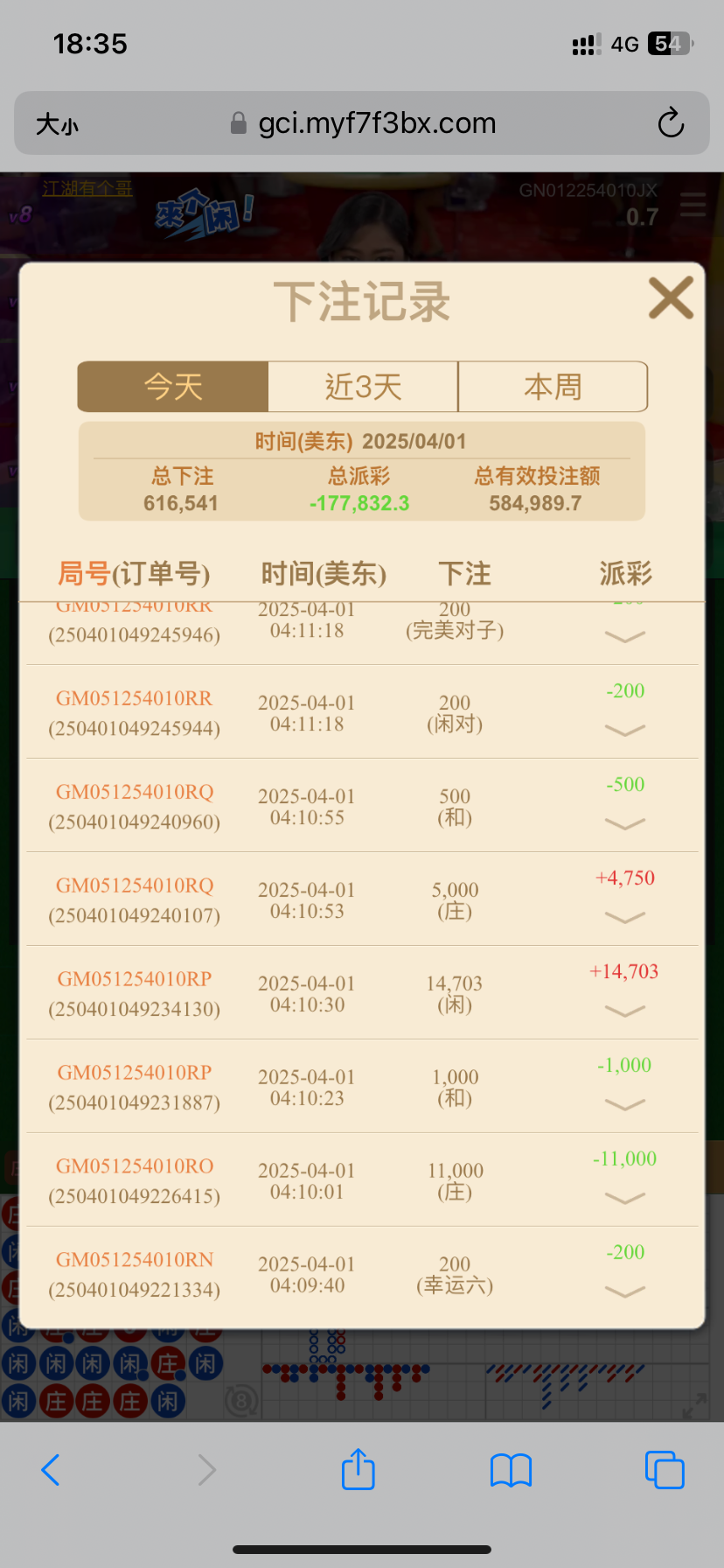
Task: Open the Safari share sheet
Action: click(x=359, y=1470)
